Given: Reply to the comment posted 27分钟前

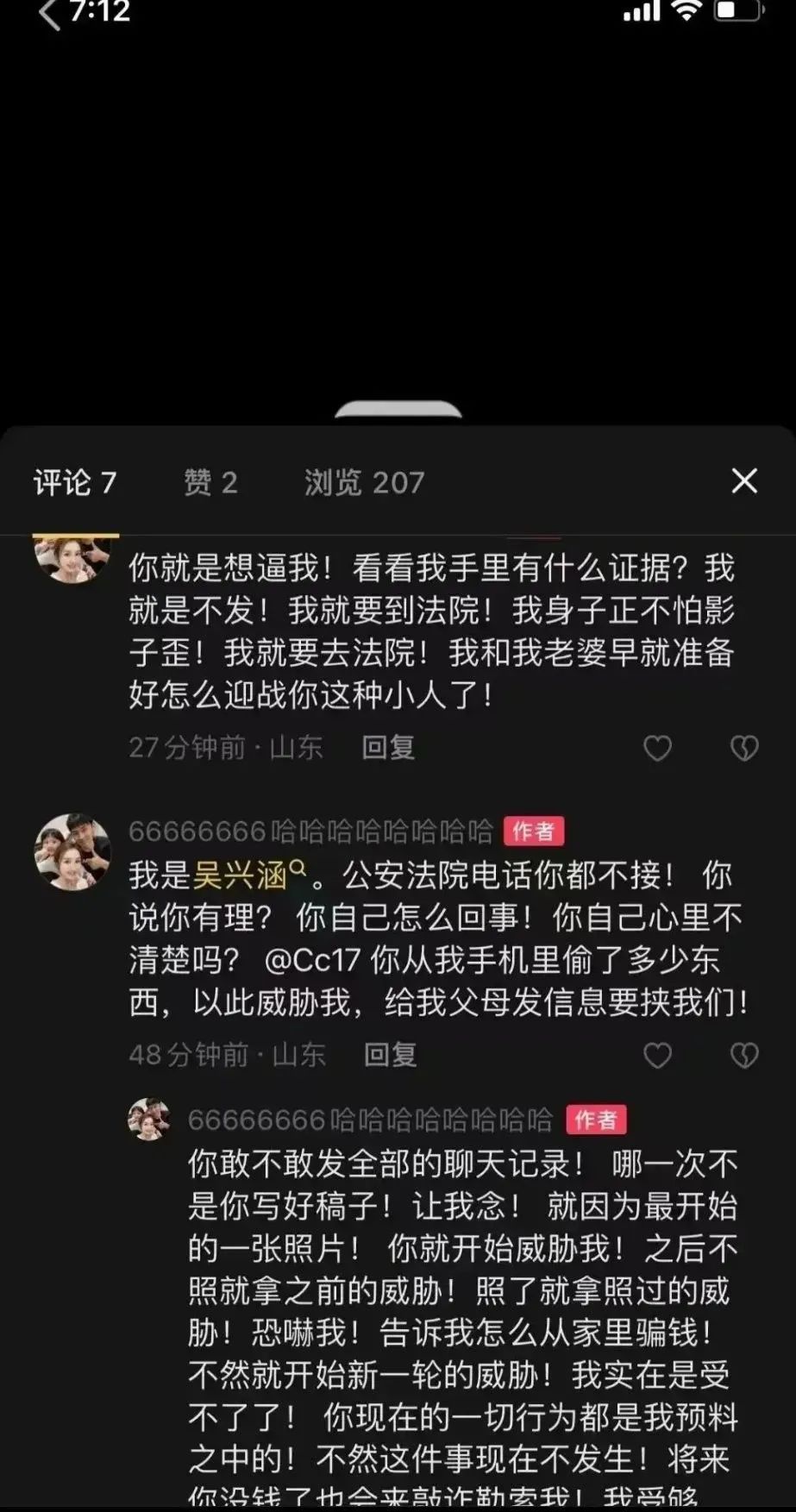Looking at the screenshot, I should click(x=388, y=747).
